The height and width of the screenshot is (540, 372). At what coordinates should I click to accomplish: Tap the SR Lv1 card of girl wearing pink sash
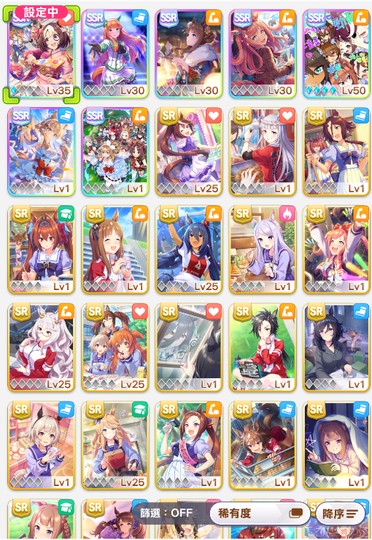pos(189,445)
